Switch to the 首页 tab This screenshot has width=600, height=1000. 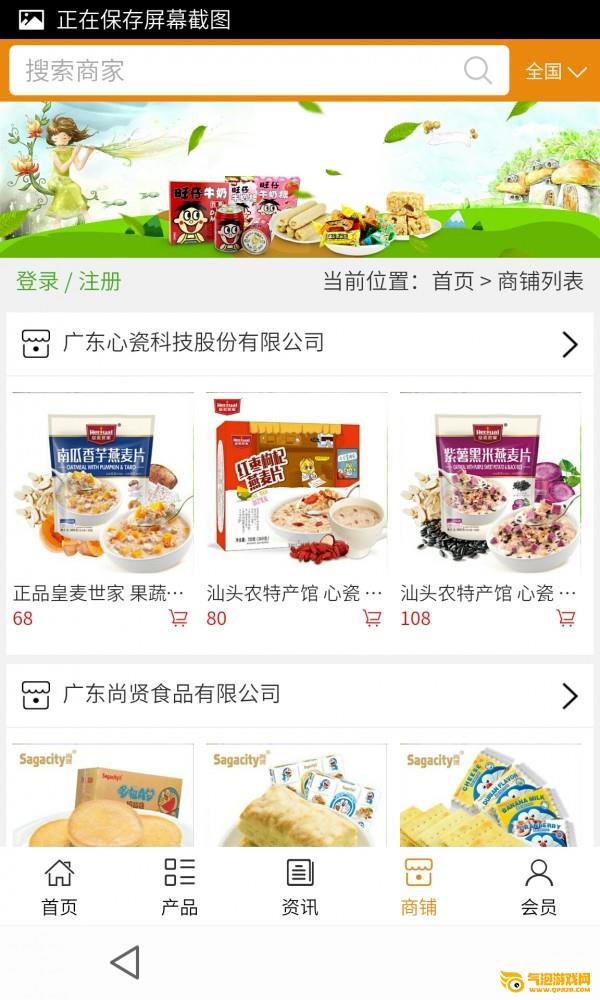[x=59, y=886]
